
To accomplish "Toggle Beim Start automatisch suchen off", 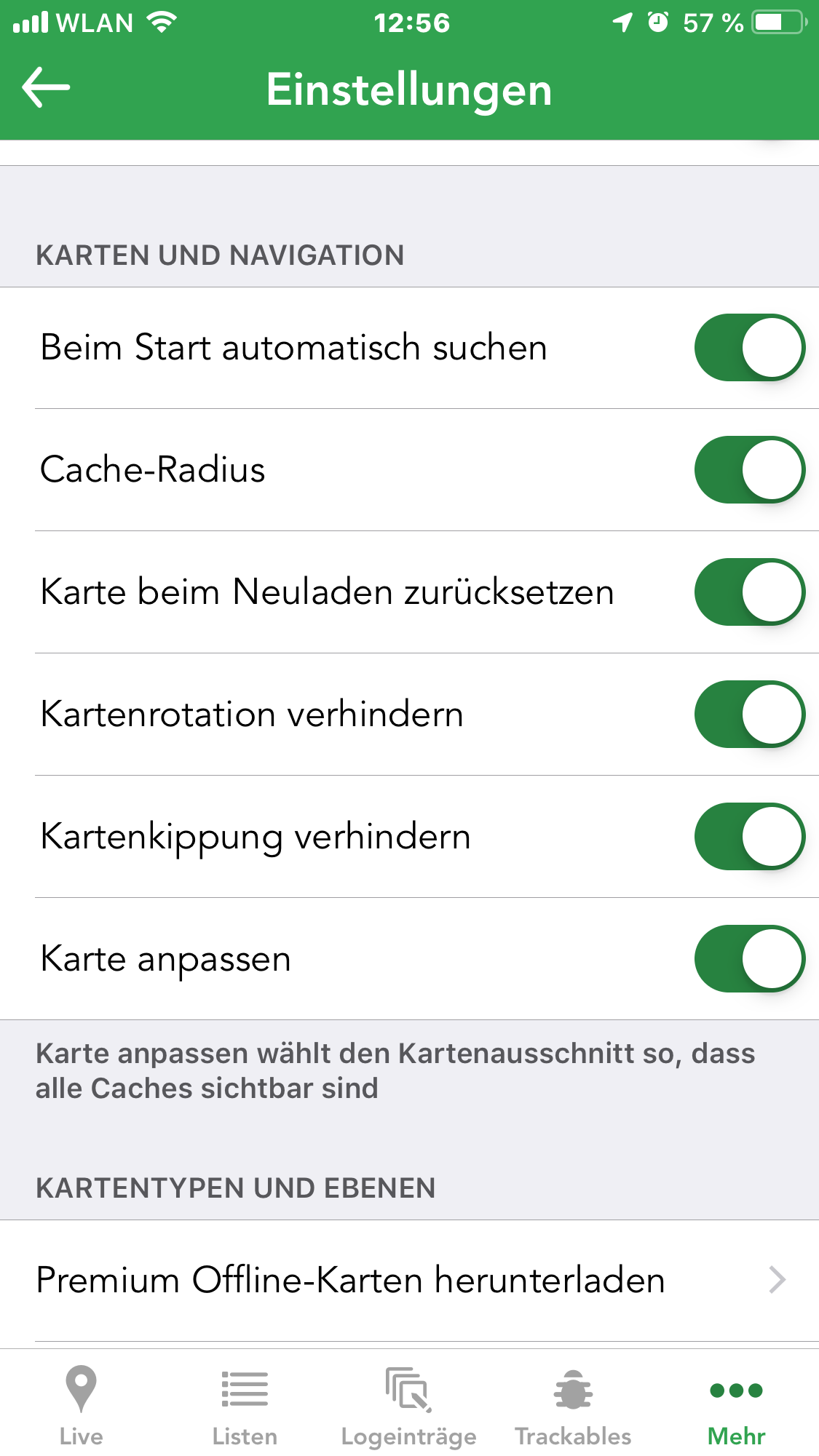I will point(749,348).
